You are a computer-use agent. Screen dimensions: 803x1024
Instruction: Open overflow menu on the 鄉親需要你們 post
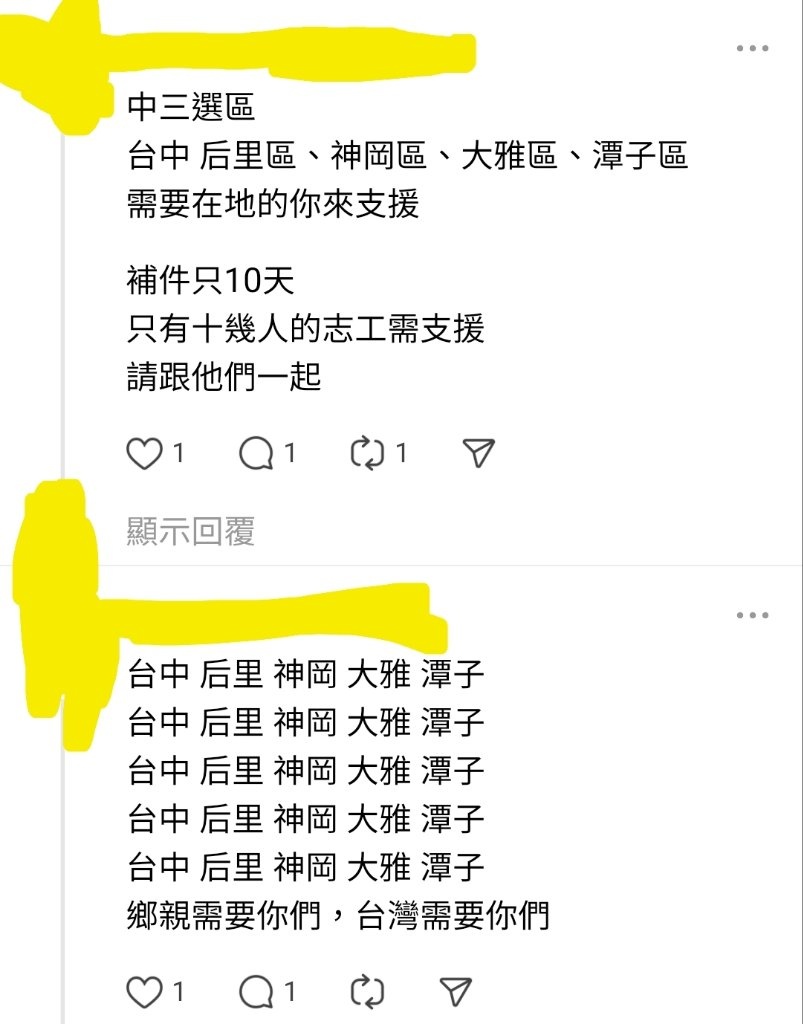[752, 615]
